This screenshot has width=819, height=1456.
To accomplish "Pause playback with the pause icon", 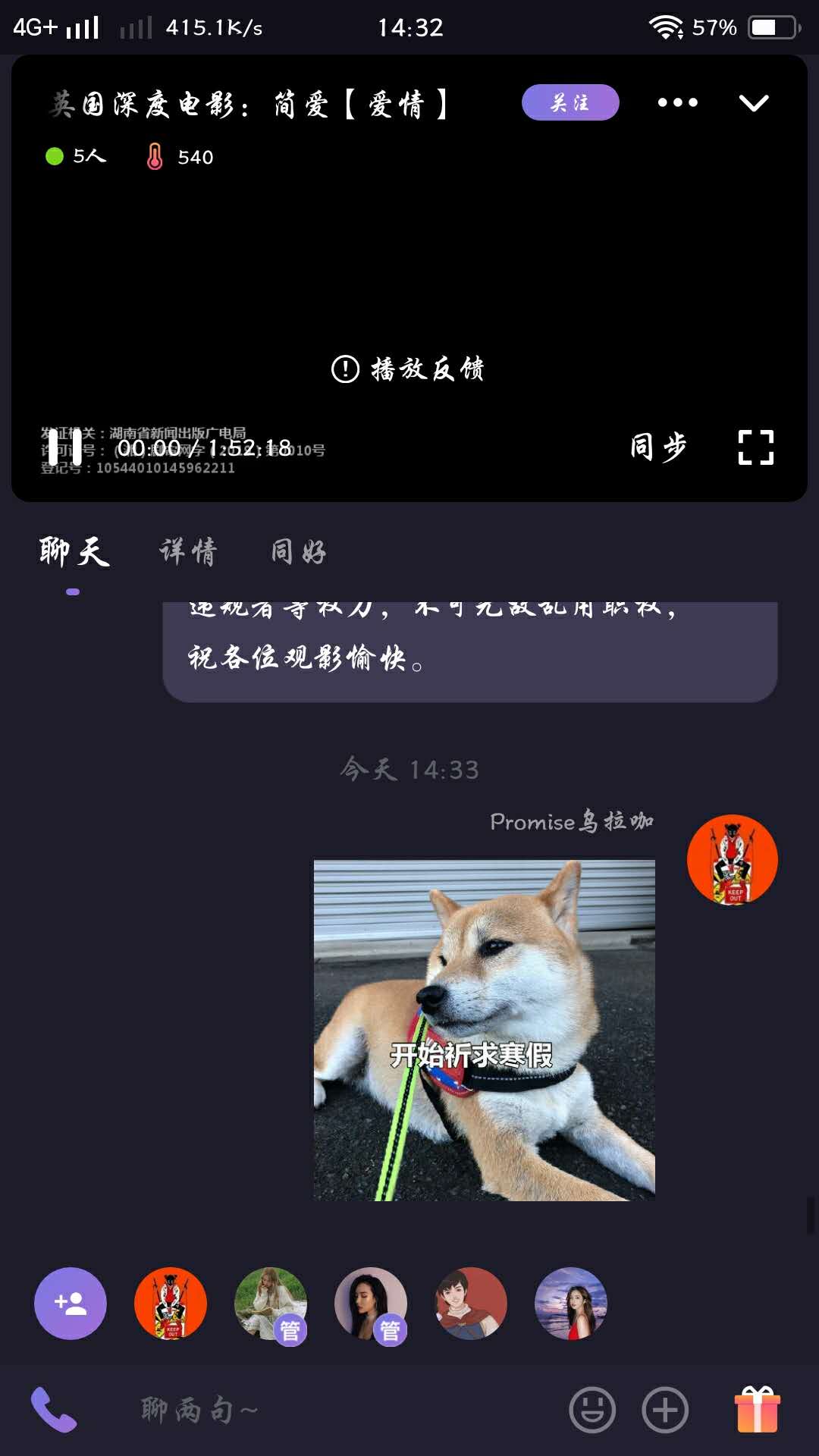I will click(x=67, y=447).
